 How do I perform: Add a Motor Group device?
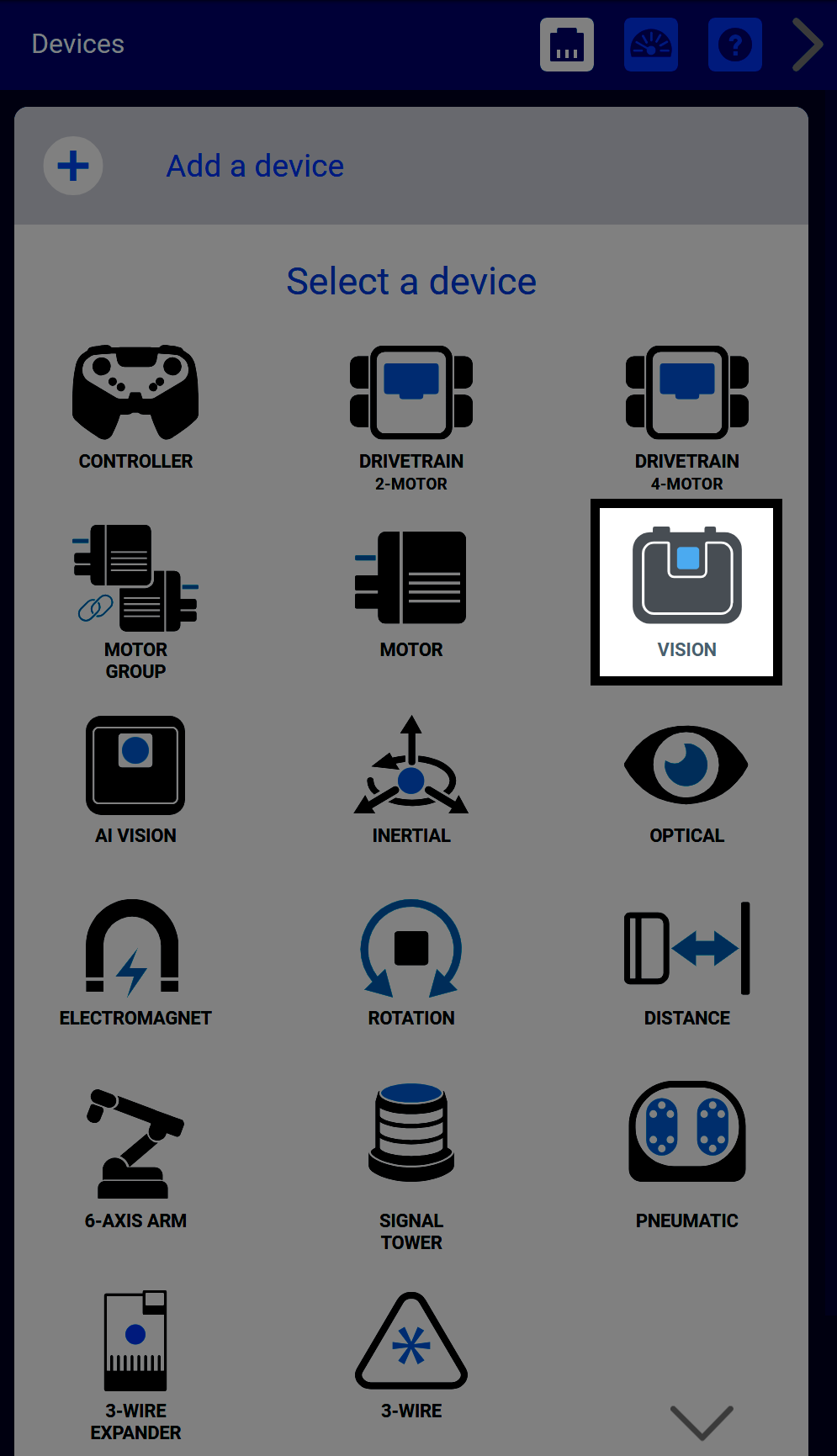(135, 601)
